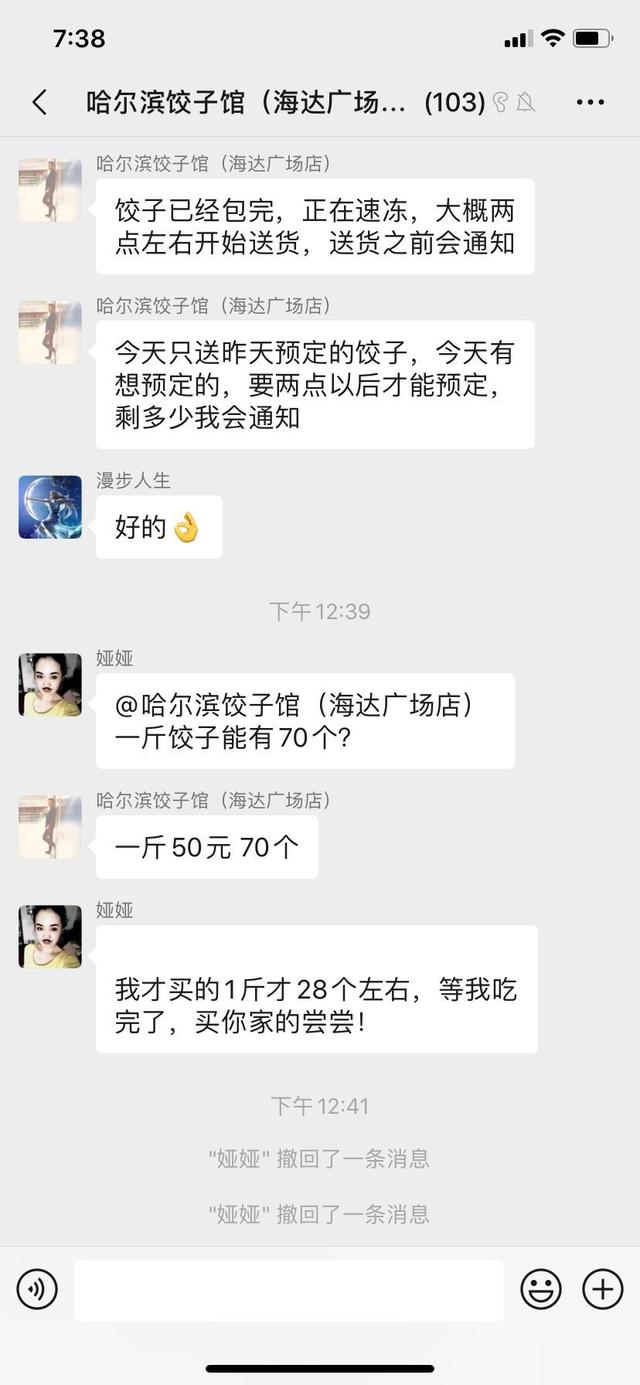Go back to the chat list

click(40, 102)
